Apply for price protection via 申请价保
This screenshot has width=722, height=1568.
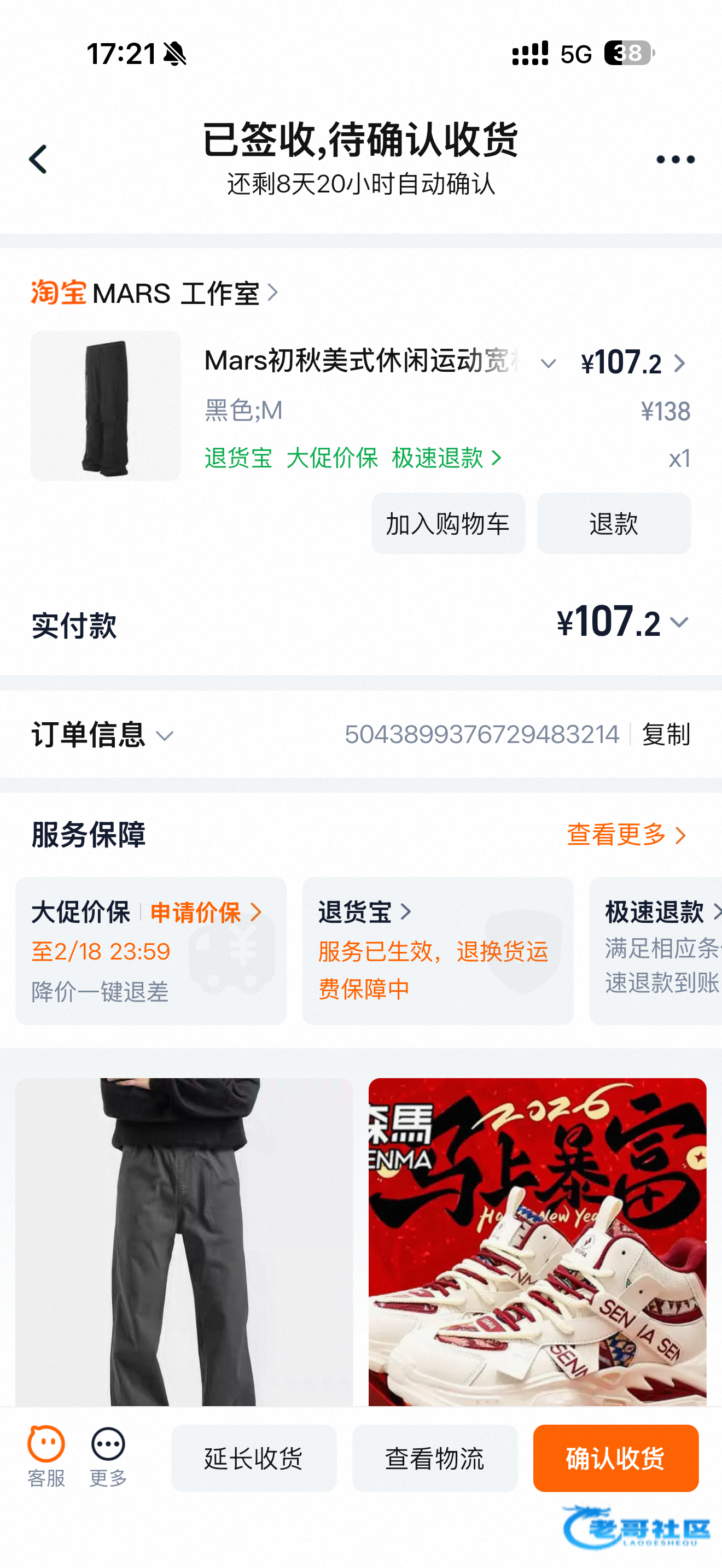(x=205, y=912)
